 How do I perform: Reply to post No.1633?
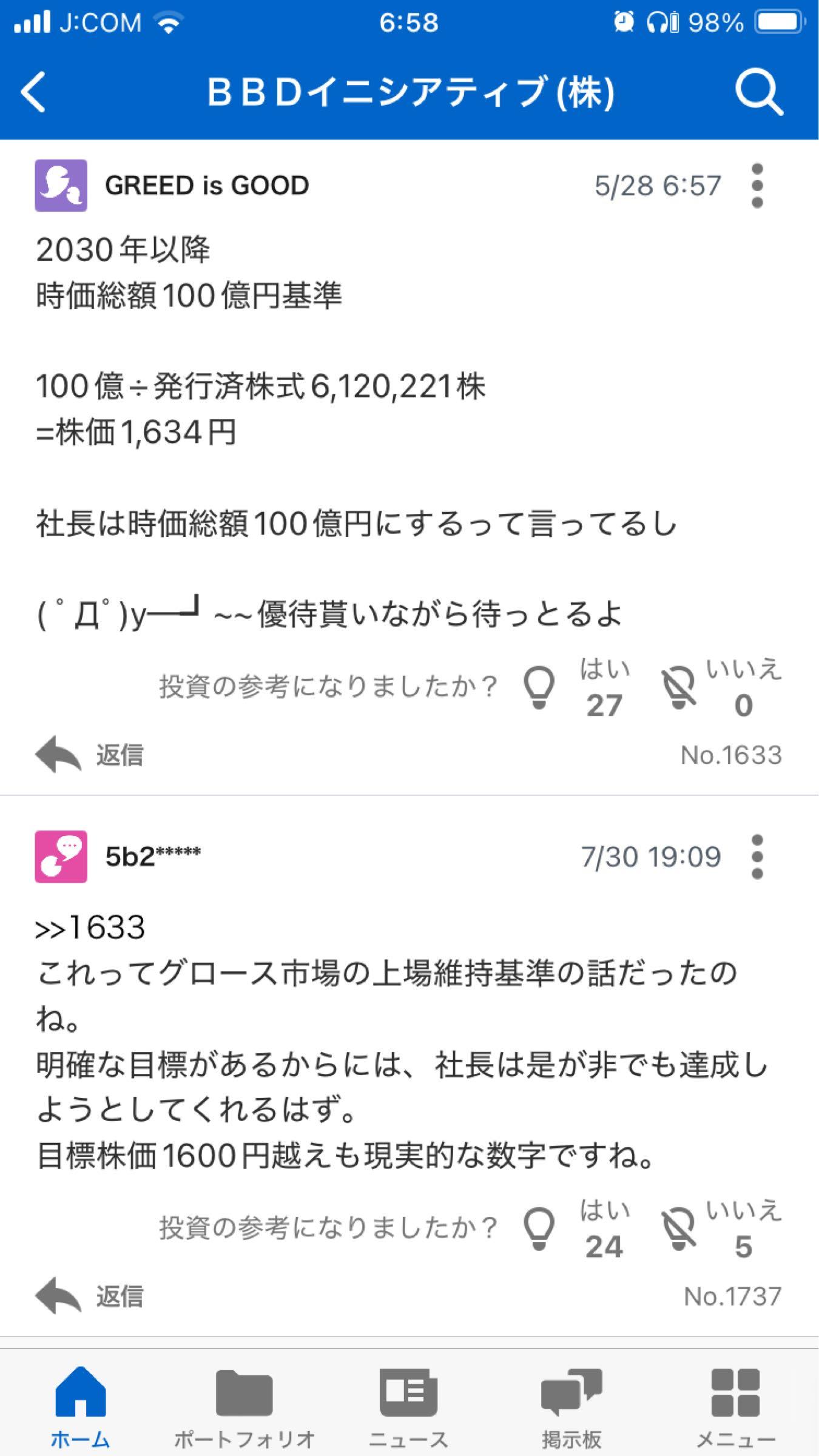(x=90, y=755)
